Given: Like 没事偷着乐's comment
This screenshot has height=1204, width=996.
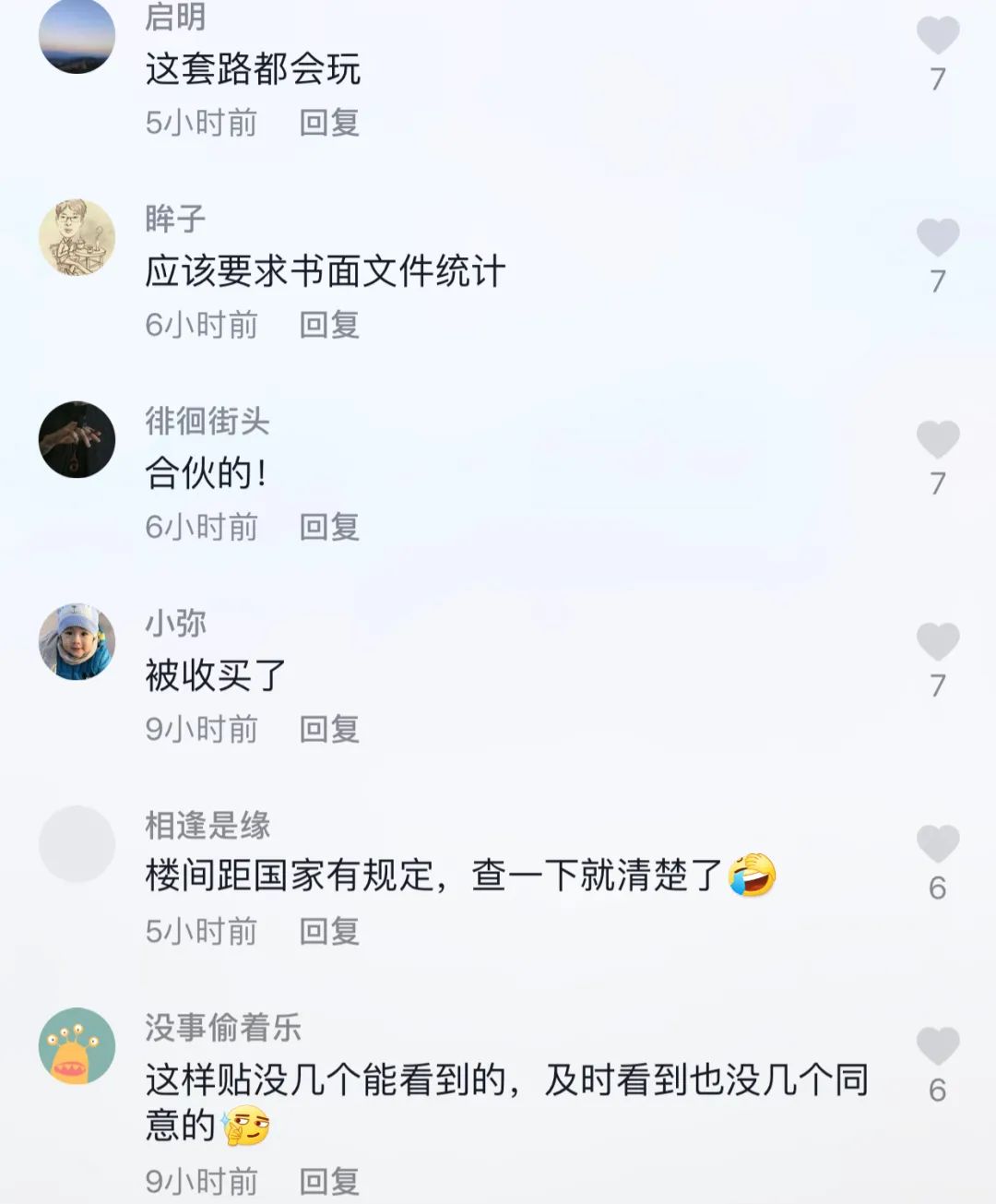Looking at the screenshot, I should [x=938, y=1046].
